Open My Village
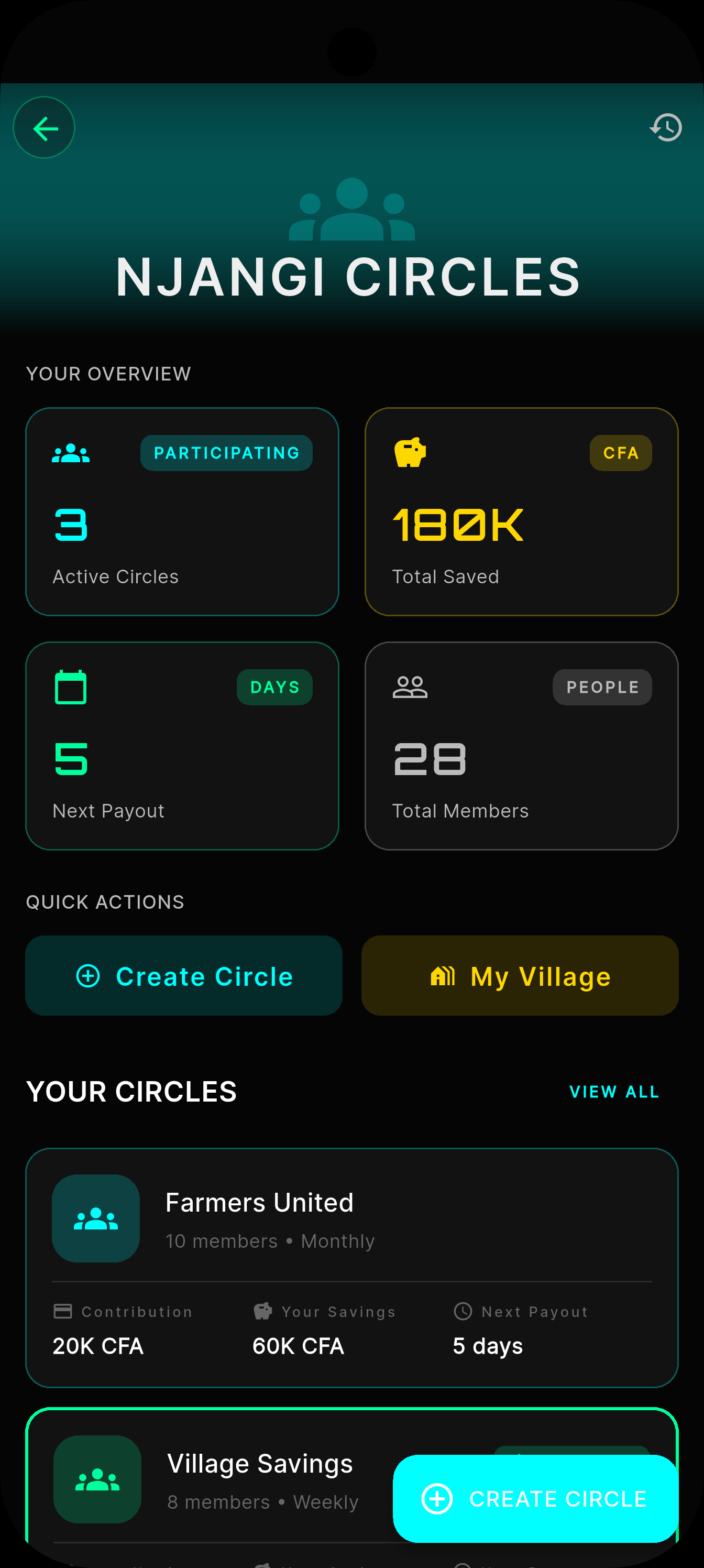The height and width of the screenshot is (1568, 704). (520, 976)
